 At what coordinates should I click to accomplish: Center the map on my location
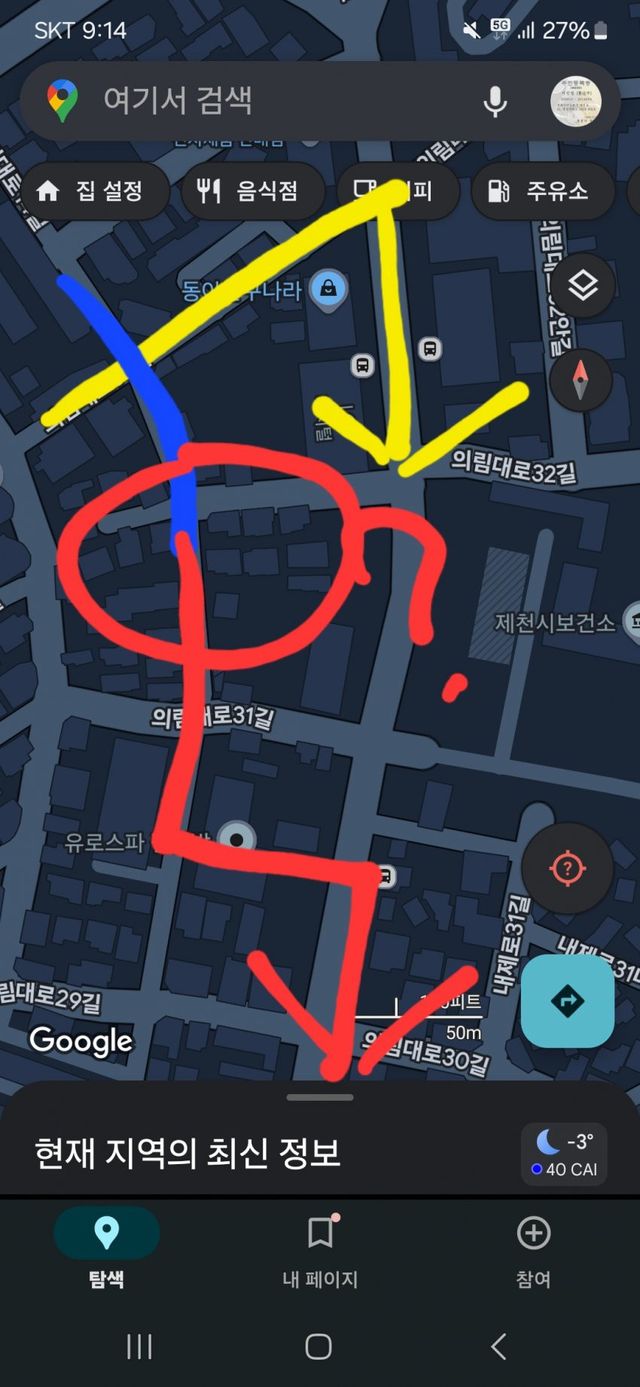tap(567, 868)
